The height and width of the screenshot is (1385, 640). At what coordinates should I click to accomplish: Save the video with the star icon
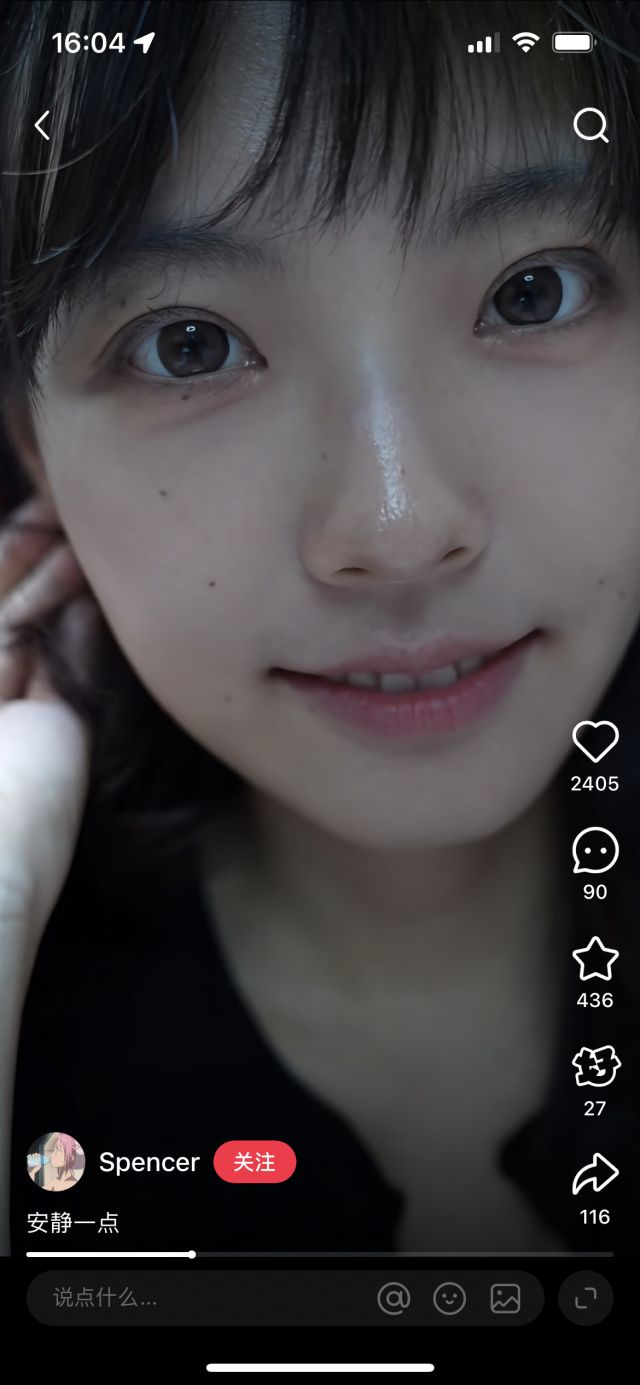(595, 959)
